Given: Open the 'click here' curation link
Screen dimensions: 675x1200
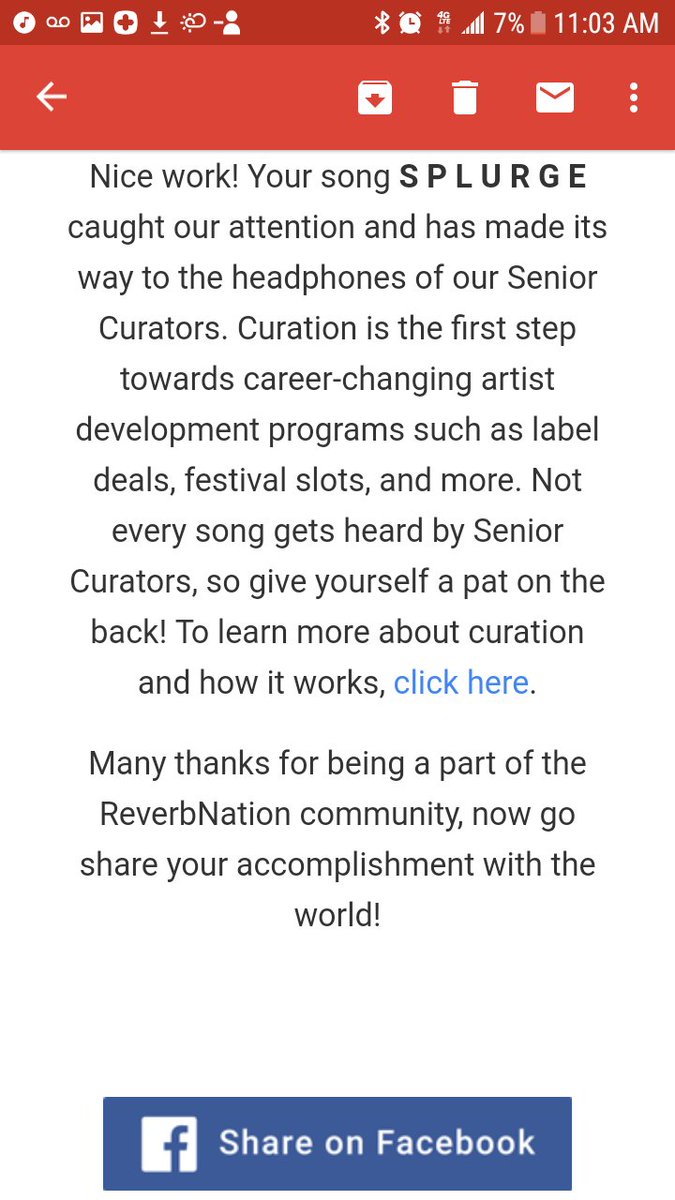Looking at the screenshot, I should tap(461, 682).
